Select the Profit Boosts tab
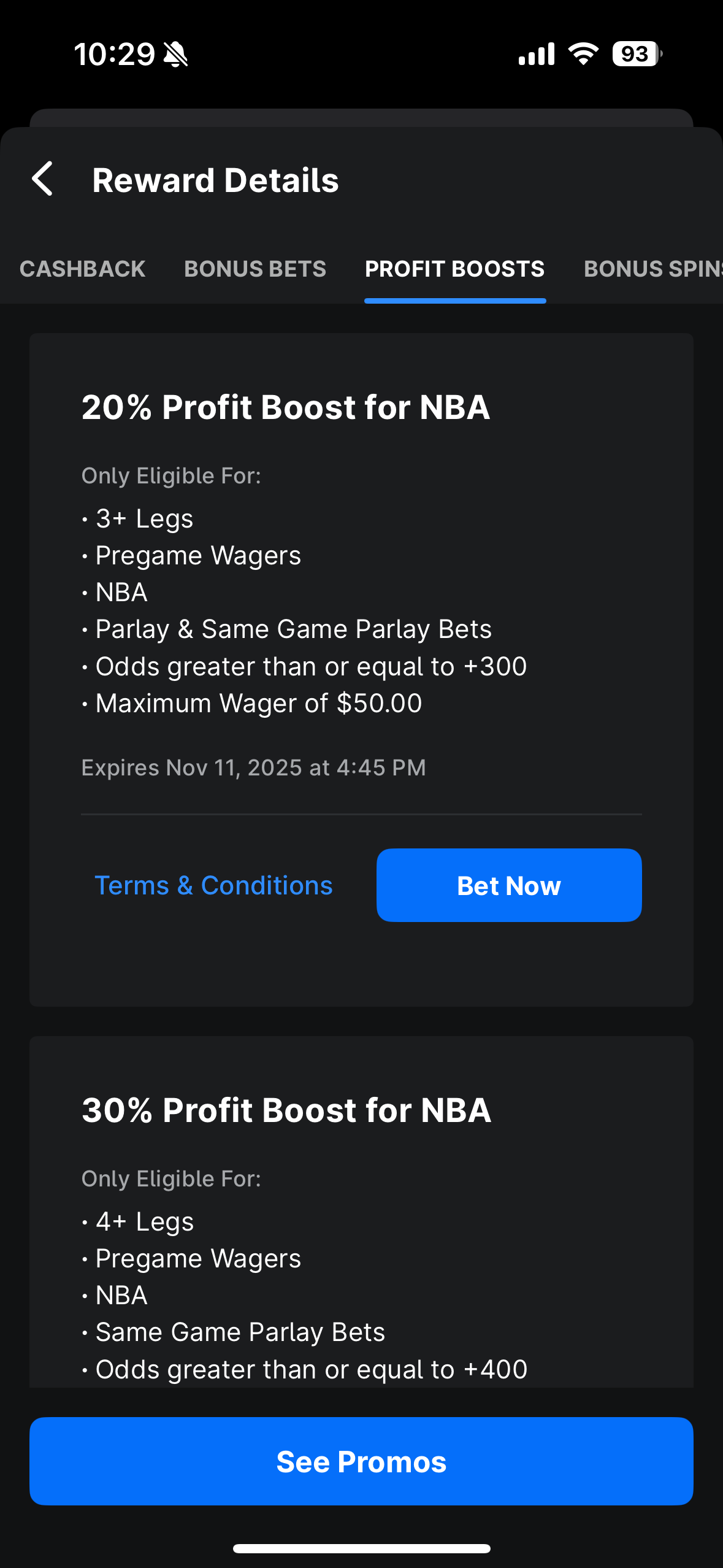 454,269
